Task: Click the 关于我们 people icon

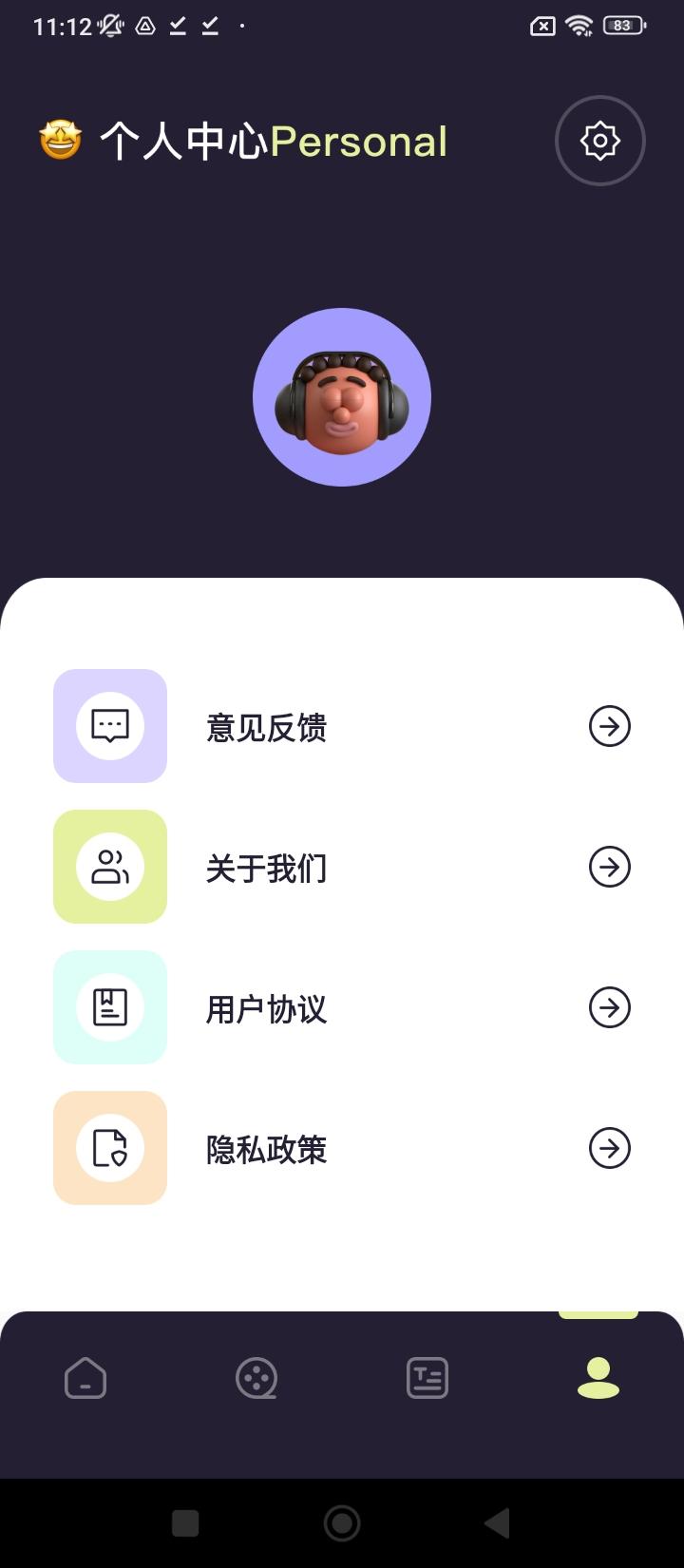Action: (109, 867)
